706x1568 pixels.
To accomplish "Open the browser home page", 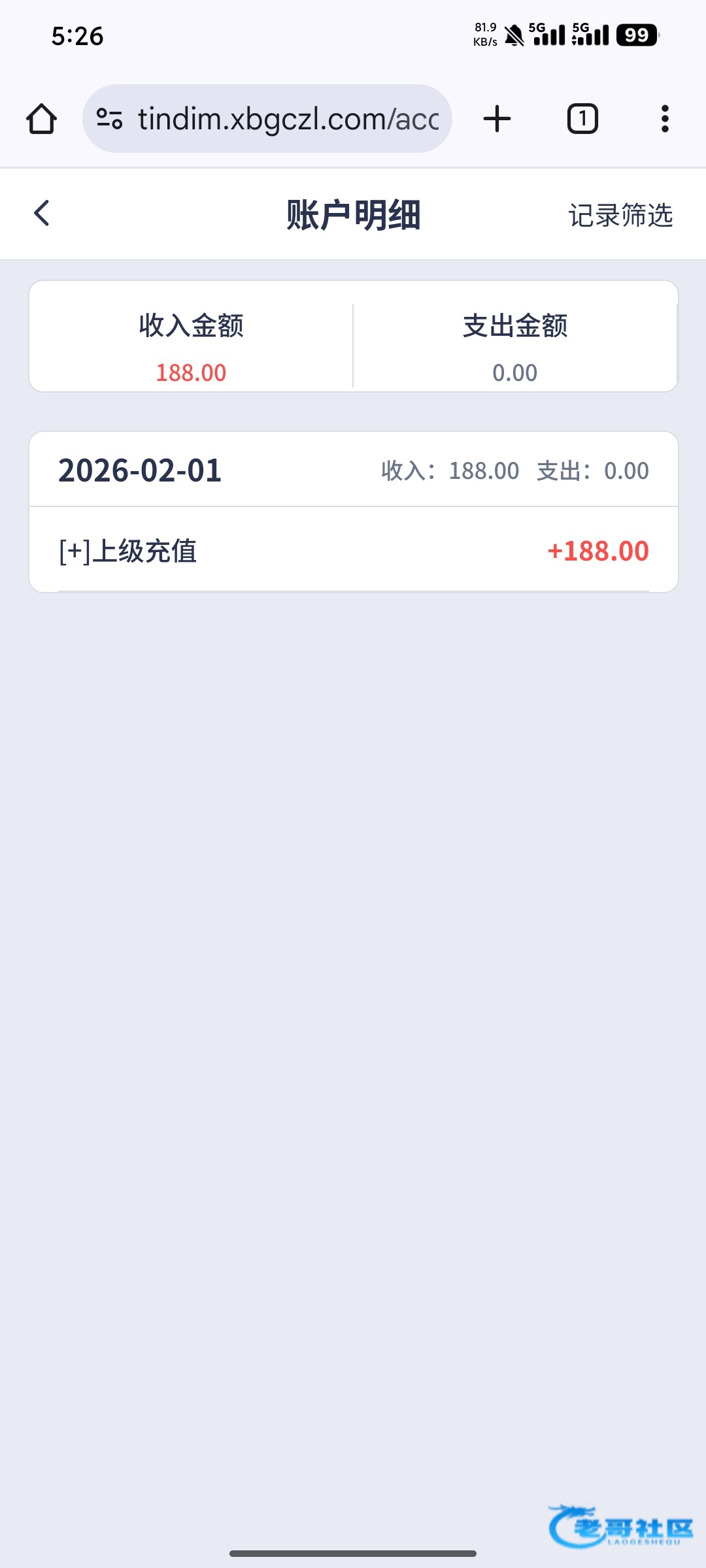I will coord(41,119).
